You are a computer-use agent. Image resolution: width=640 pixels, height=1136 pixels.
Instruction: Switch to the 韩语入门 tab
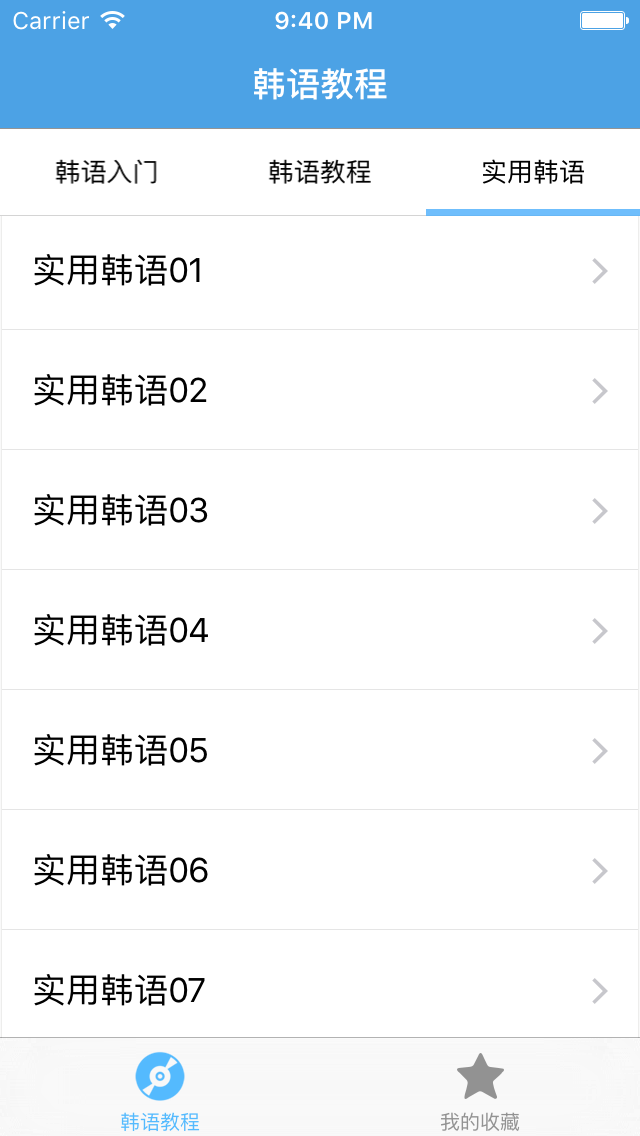point(107,172)
